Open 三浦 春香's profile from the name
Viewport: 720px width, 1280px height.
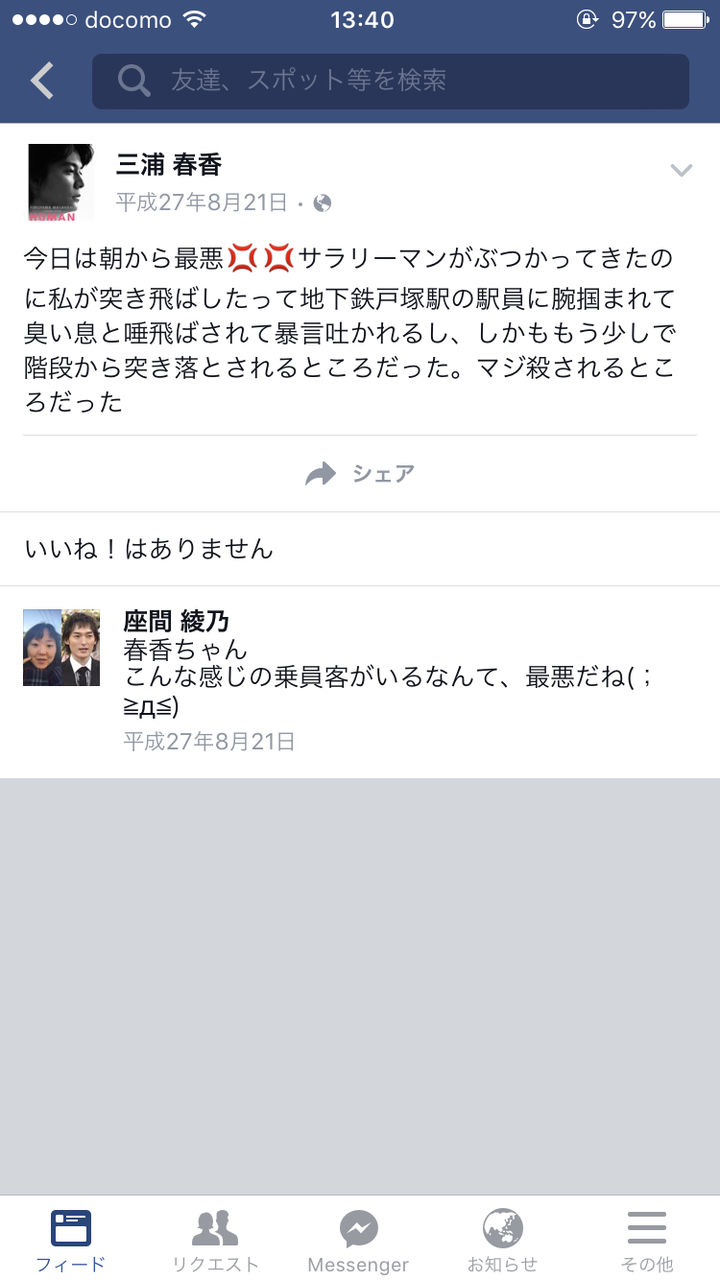[169, 164]
